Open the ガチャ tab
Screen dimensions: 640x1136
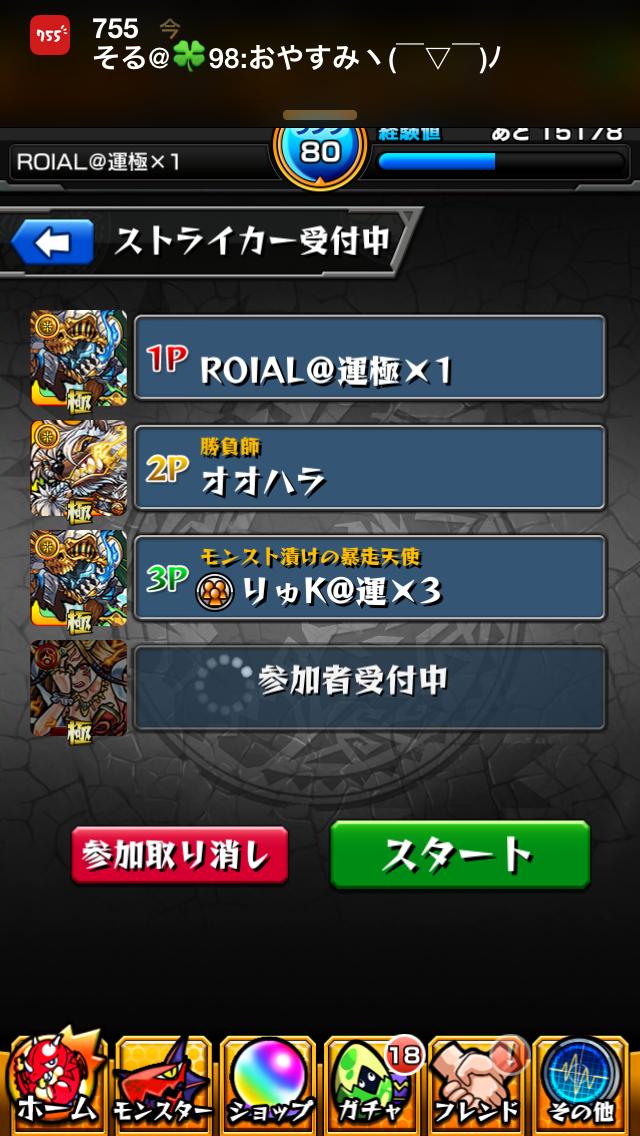click(x=374, y=1085)
